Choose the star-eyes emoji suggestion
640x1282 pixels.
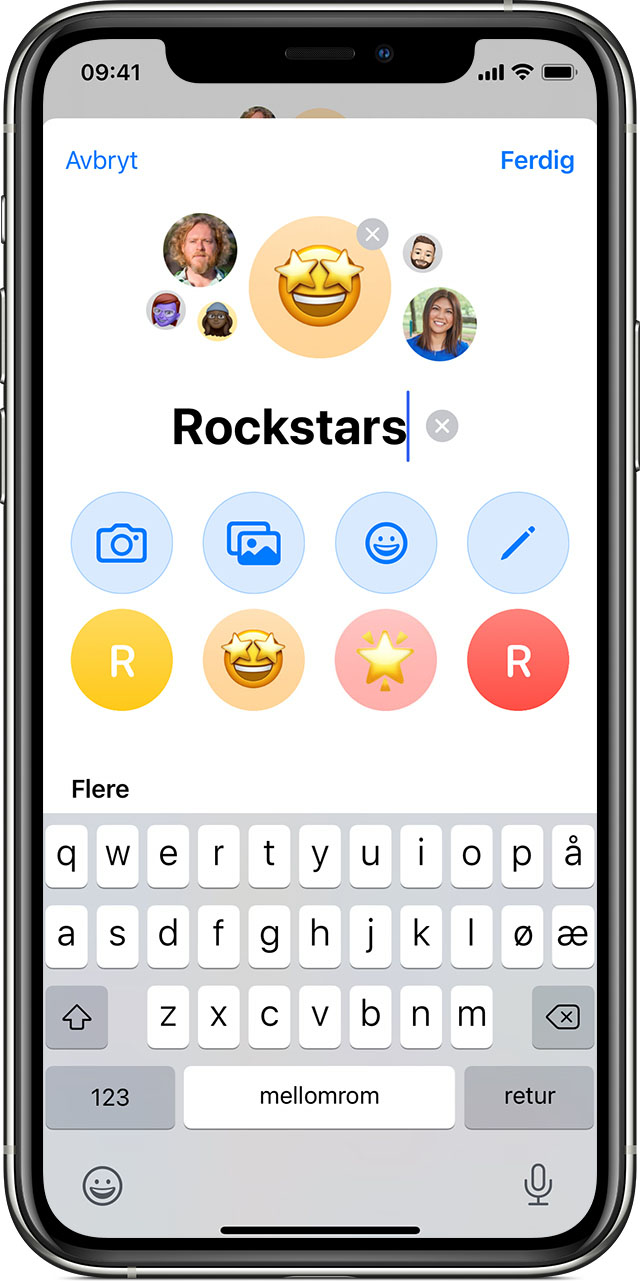click(254, 660)
